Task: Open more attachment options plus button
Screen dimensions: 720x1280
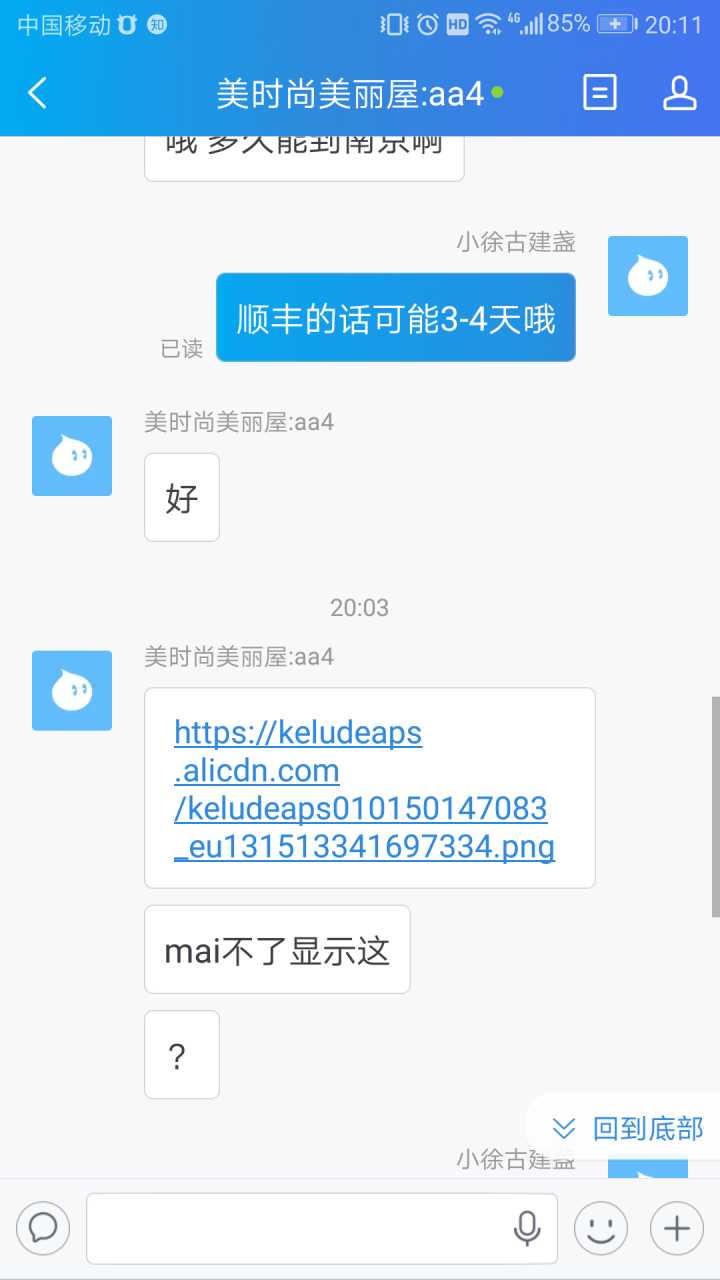Action: pos(677,1227)
